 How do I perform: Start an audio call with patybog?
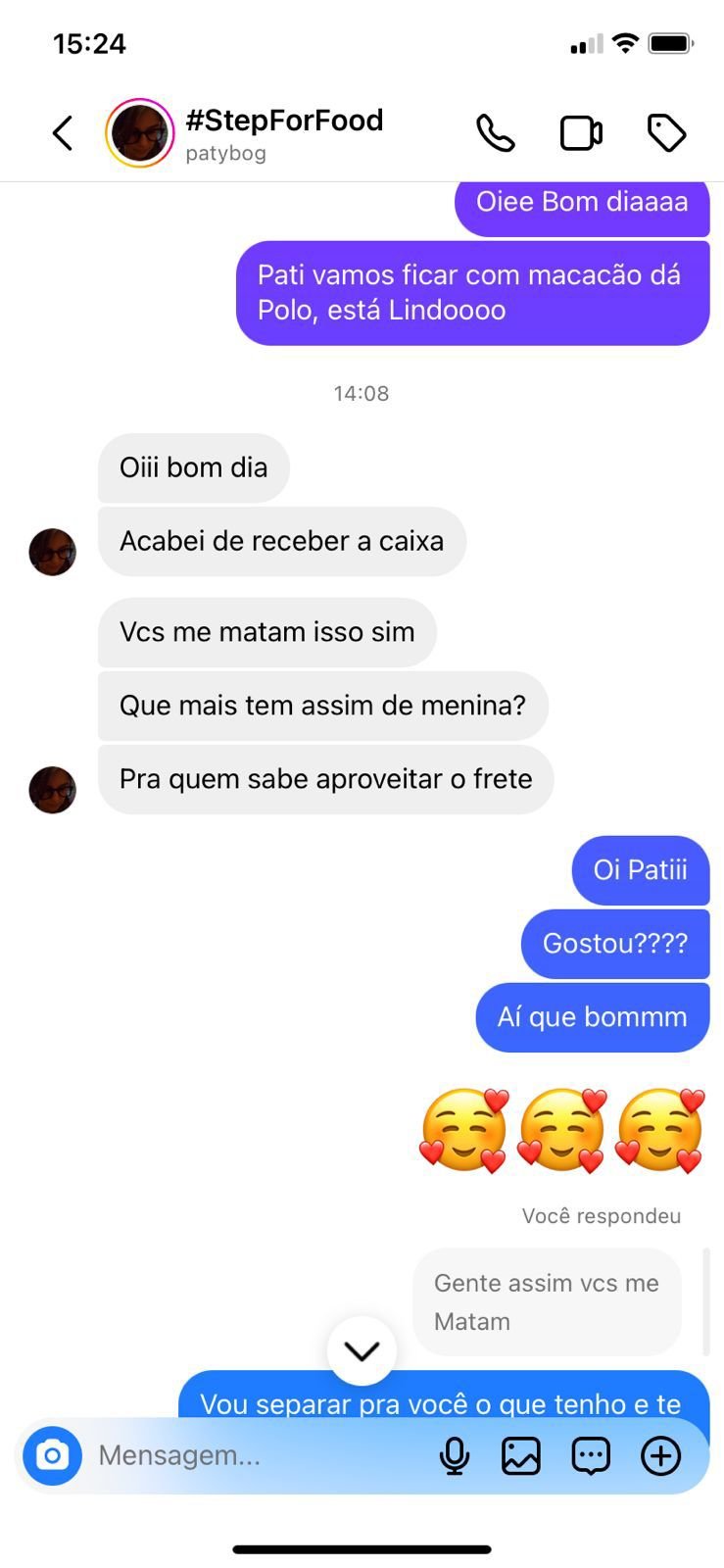[x=496, y=132]
